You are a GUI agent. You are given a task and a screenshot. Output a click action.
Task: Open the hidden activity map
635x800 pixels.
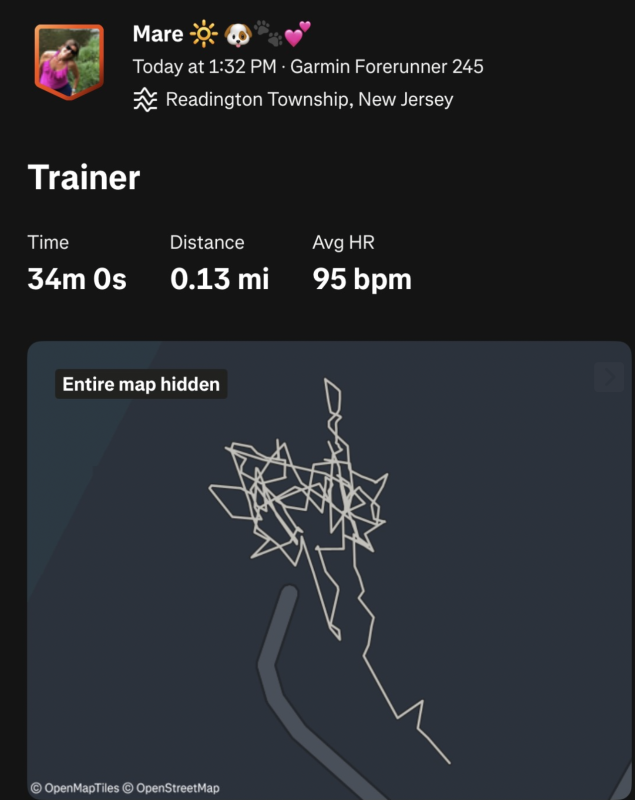[x=329, y=570]
